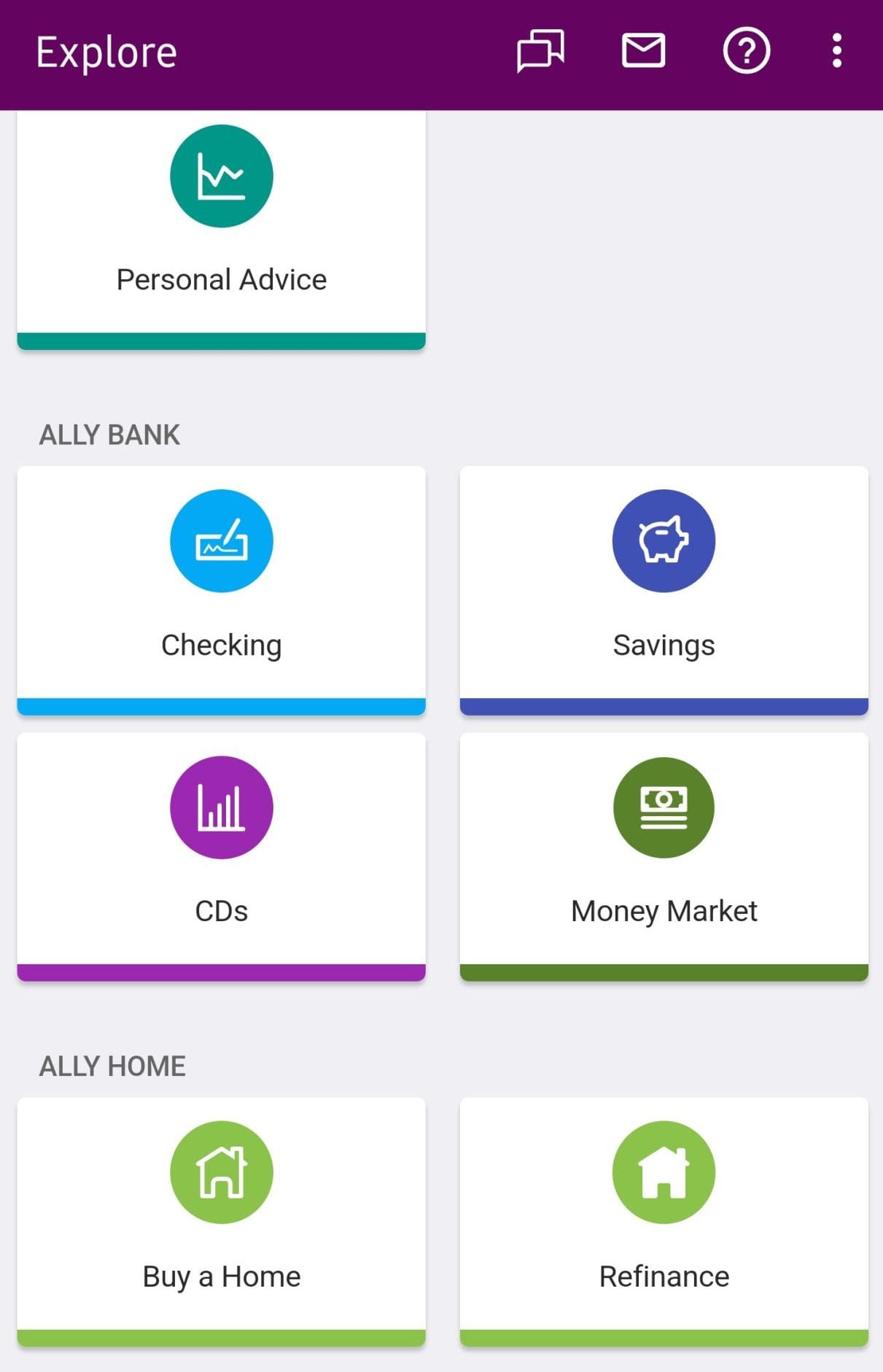Open the Refinance product card

[662, 1218]
